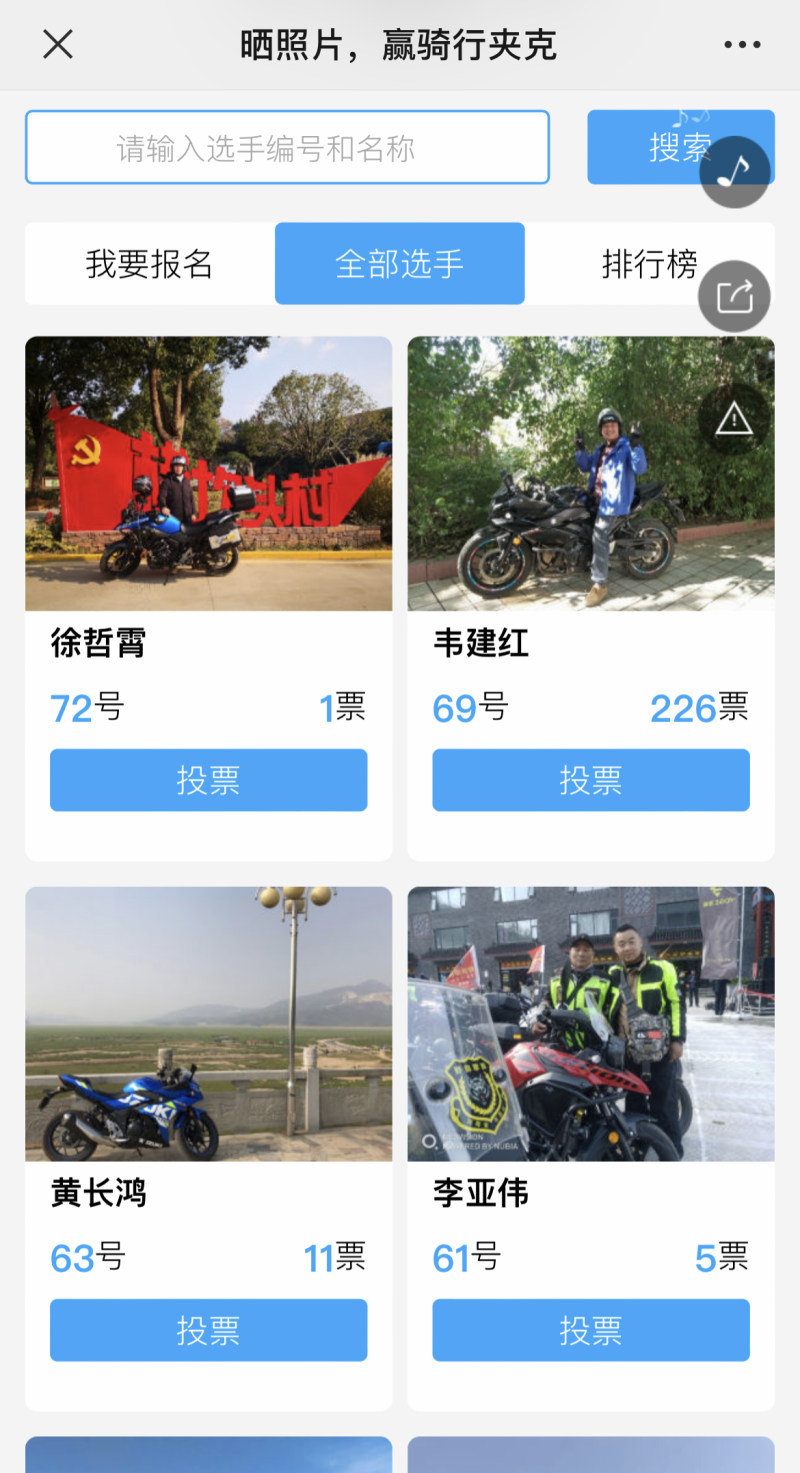Give a vote to 李亚伟

pyautogui.click(x=590, y=1330)
